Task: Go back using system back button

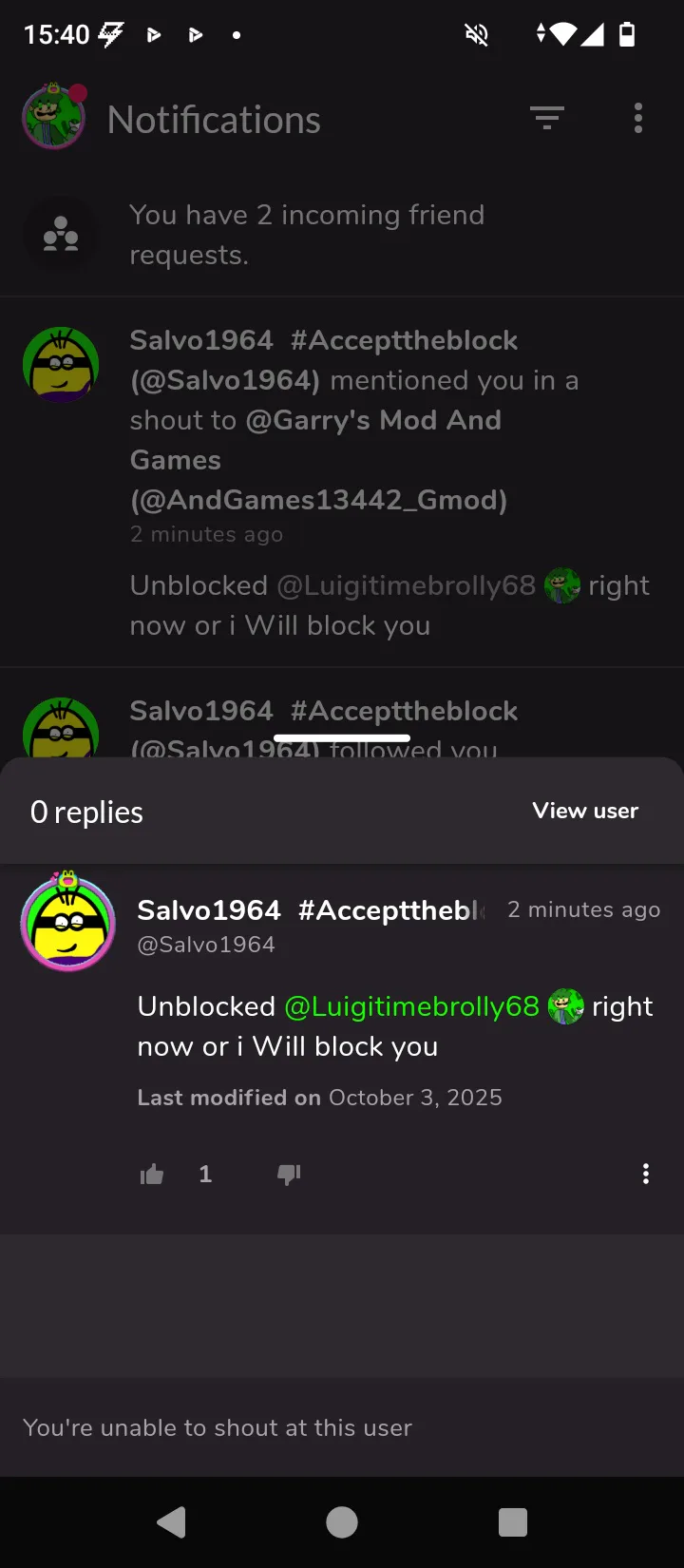Action: (171, 1522)
